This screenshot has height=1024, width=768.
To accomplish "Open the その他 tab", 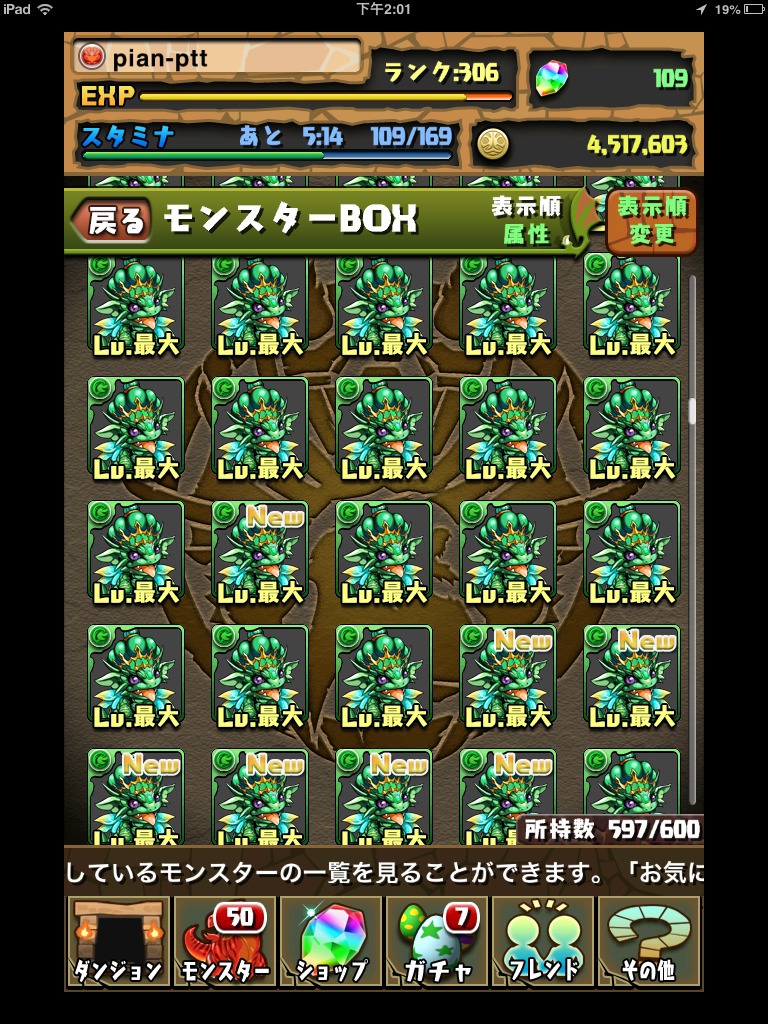I will (649, 942).
